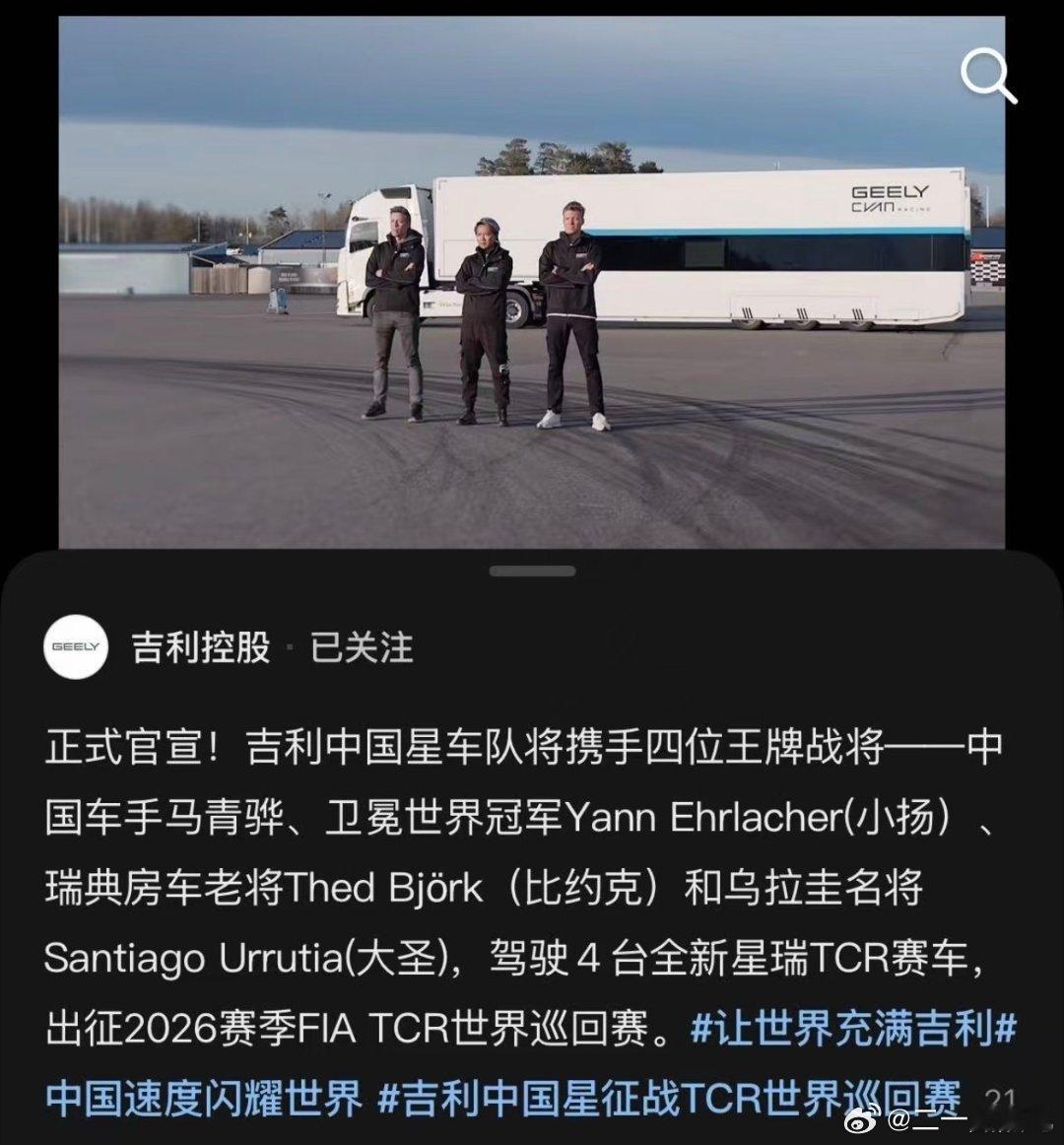Viewport: 1064px width, 1145px height.
Task: Click the gray drag handle below the video
Action: (x=532, y=569)
